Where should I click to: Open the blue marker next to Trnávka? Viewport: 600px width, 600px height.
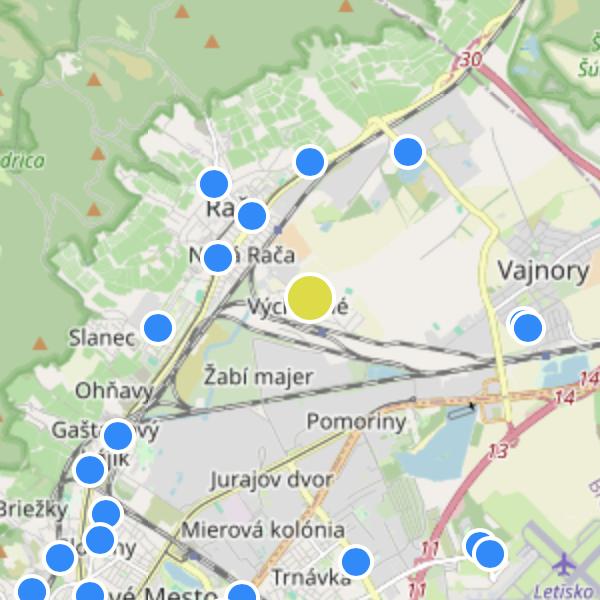pos(355,561)
